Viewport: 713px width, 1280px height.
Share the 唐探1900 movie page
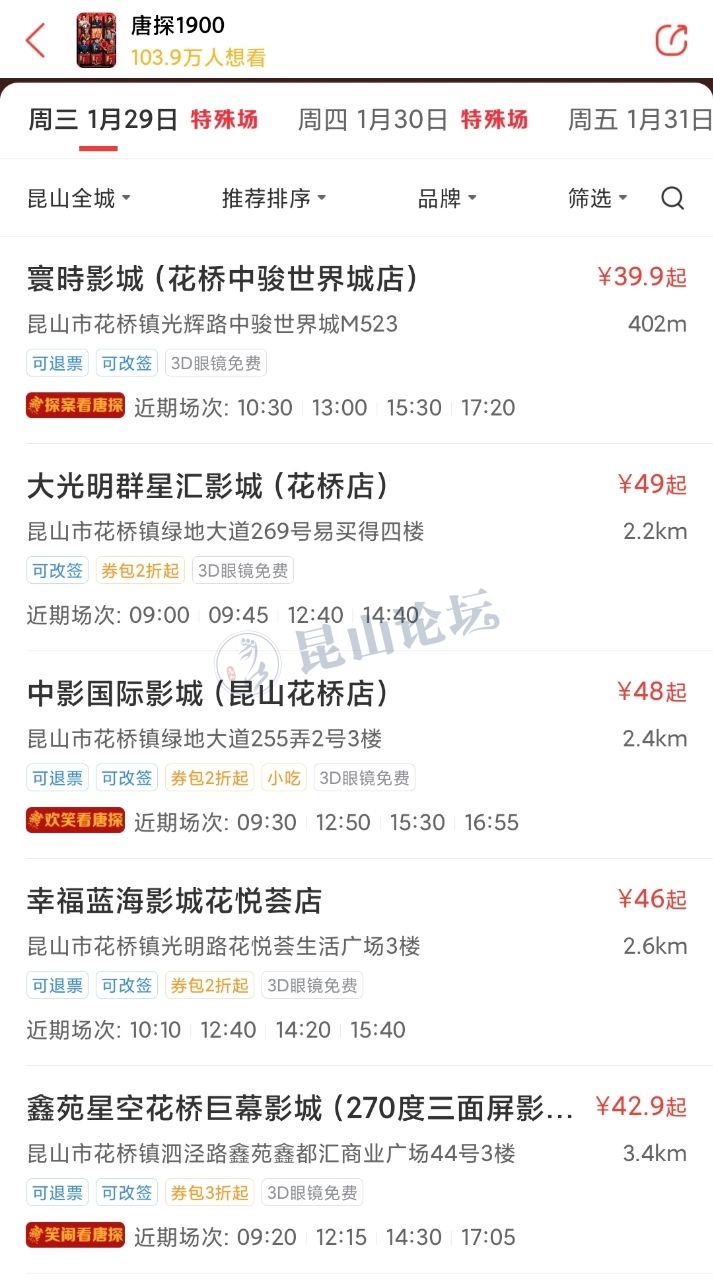[x=671, y=40]
